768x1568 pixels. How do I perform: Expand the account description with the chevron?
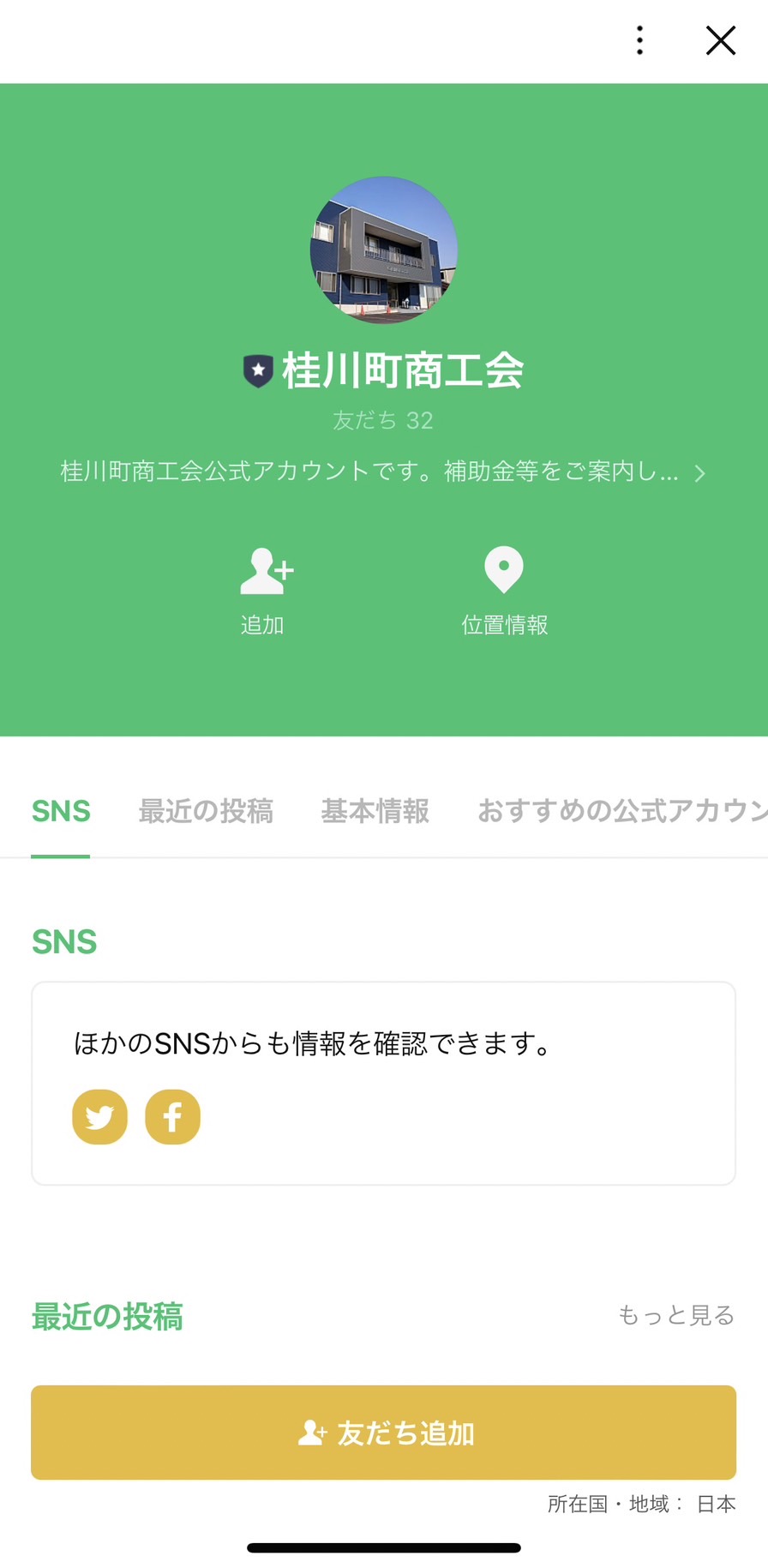(699, 472)
